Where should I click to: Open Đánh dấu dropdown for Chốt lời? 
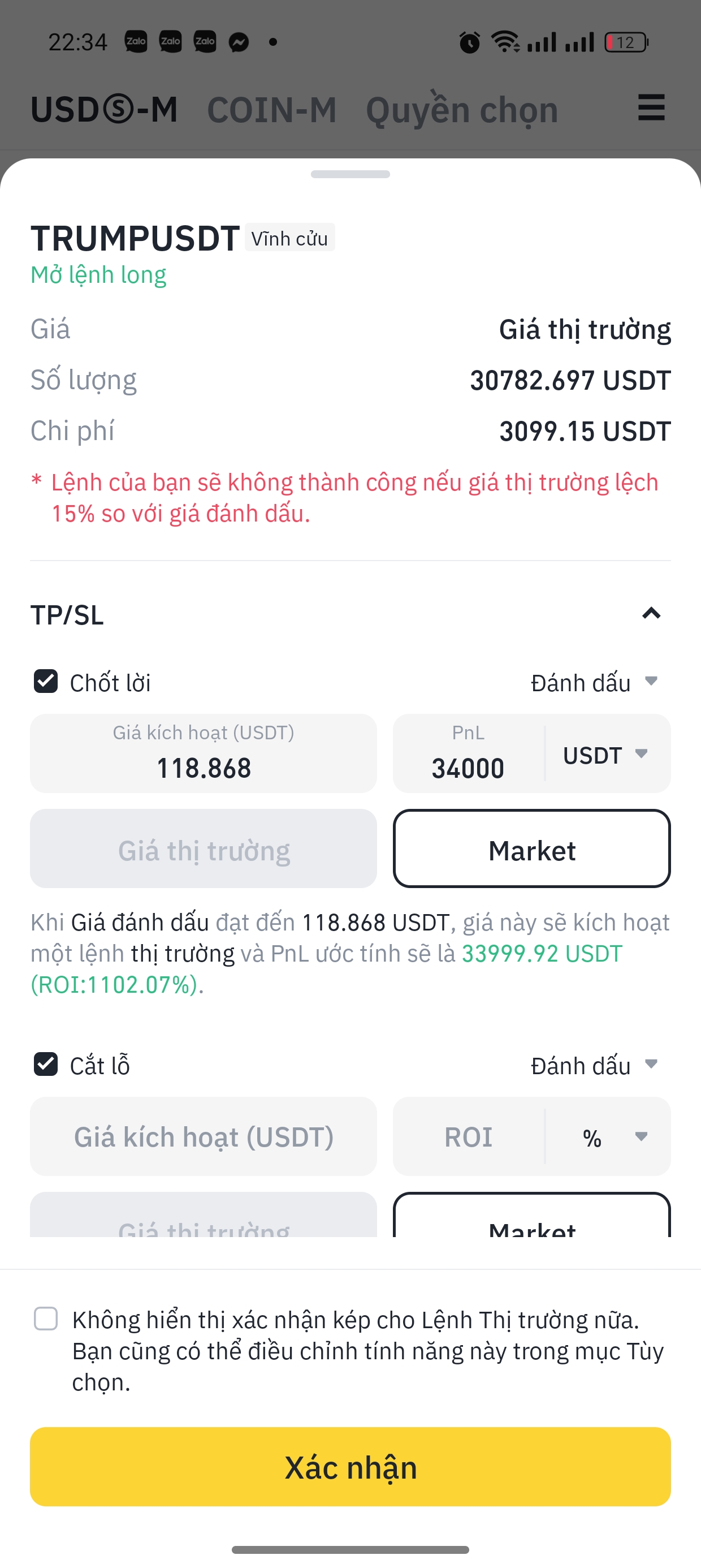[594, 682]
